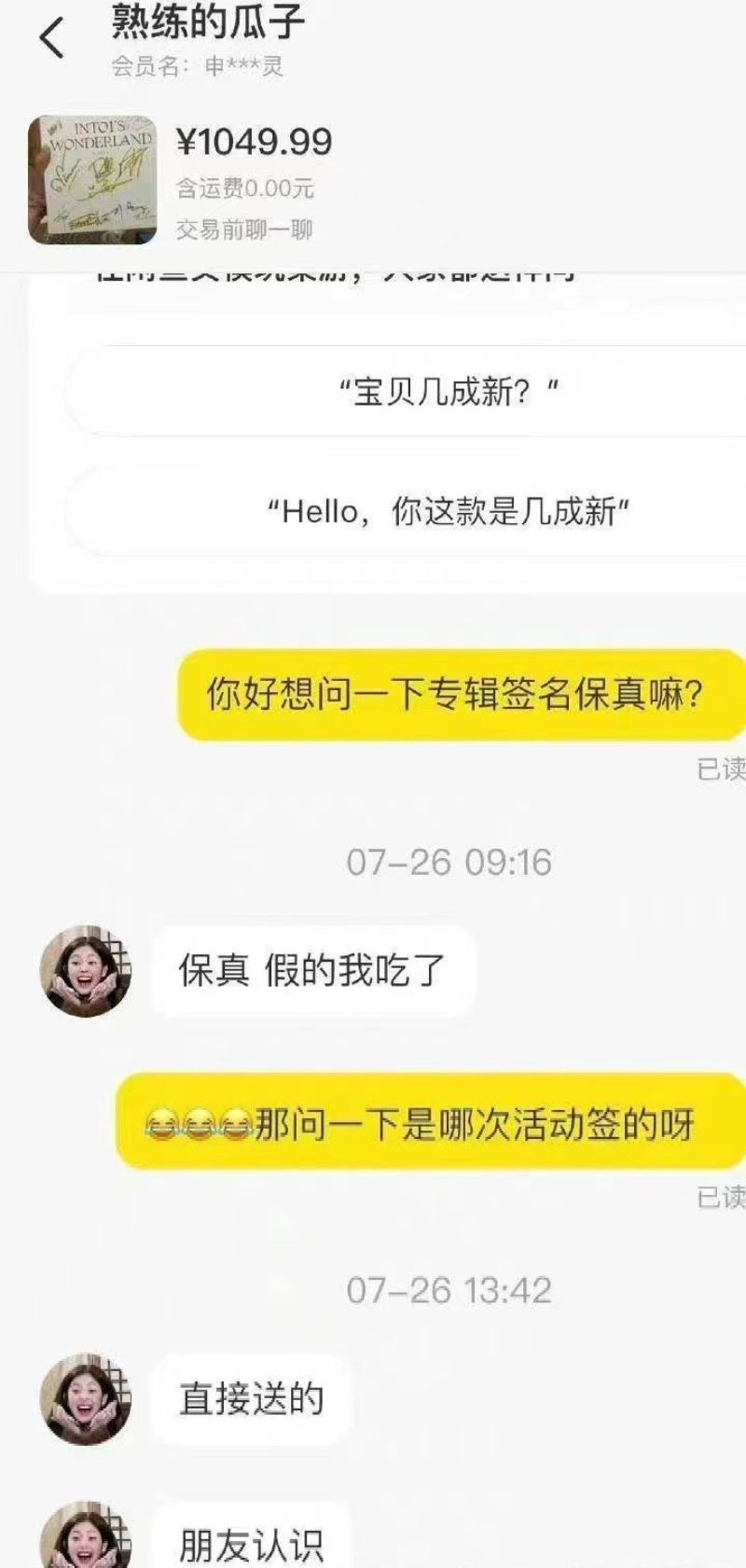This screenshot has width=746, height=1568.
Task: Open seller avatar beside "直接送的" message
Action: point(86,1398)
